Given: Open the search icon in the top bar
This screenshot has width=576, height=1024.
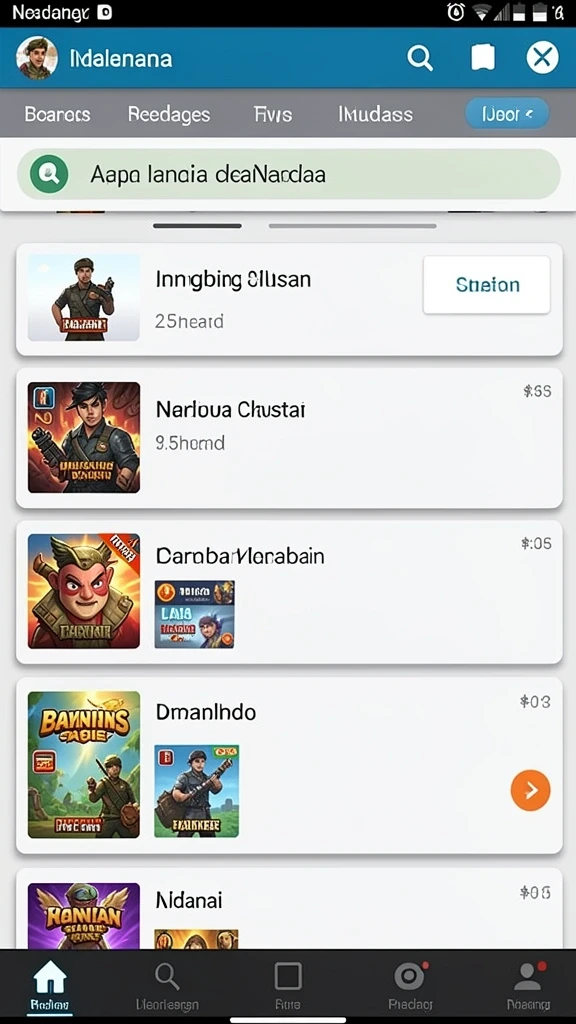Looking at the screenshot, I should 420,58.
